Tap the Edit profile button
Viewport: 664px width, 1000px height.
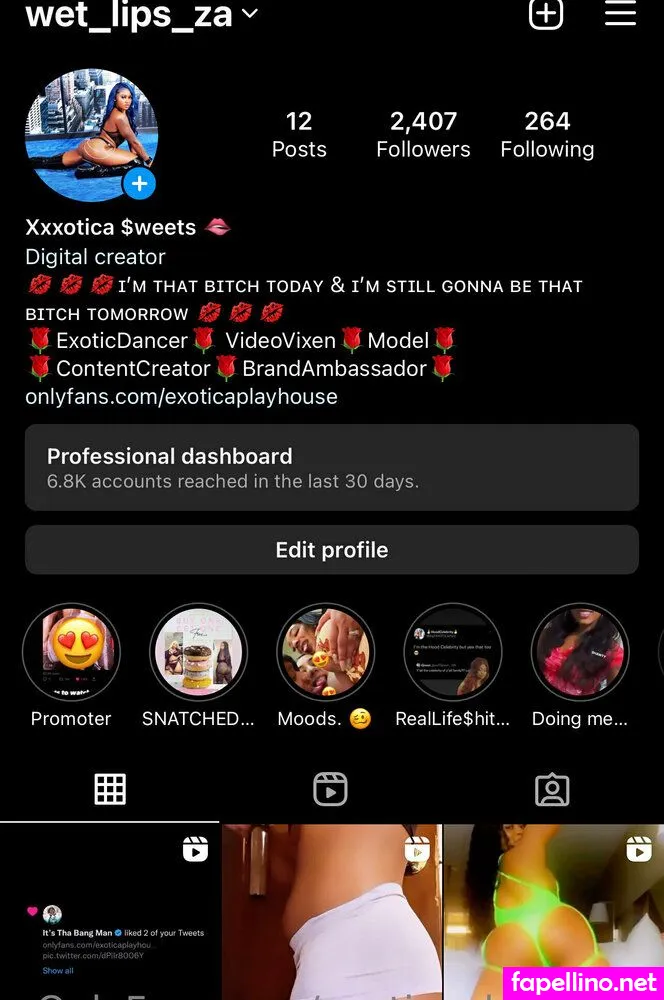[x=332, y=550]
